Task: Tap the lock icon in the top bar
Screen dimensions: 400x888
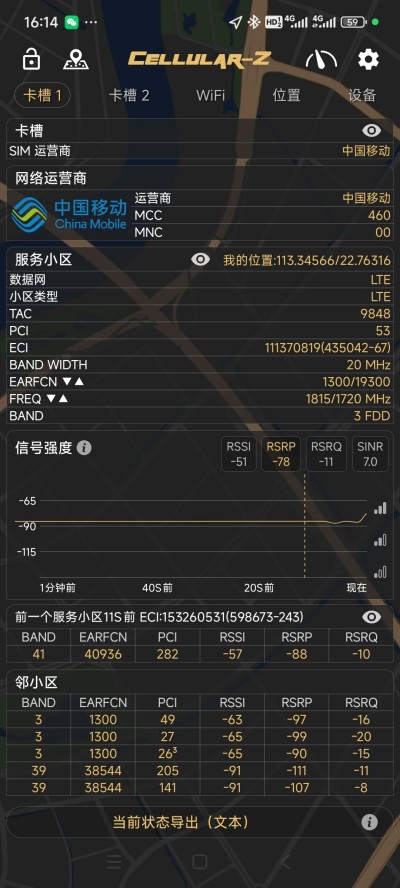Action: pyautogui.click(x=31, y=59)
